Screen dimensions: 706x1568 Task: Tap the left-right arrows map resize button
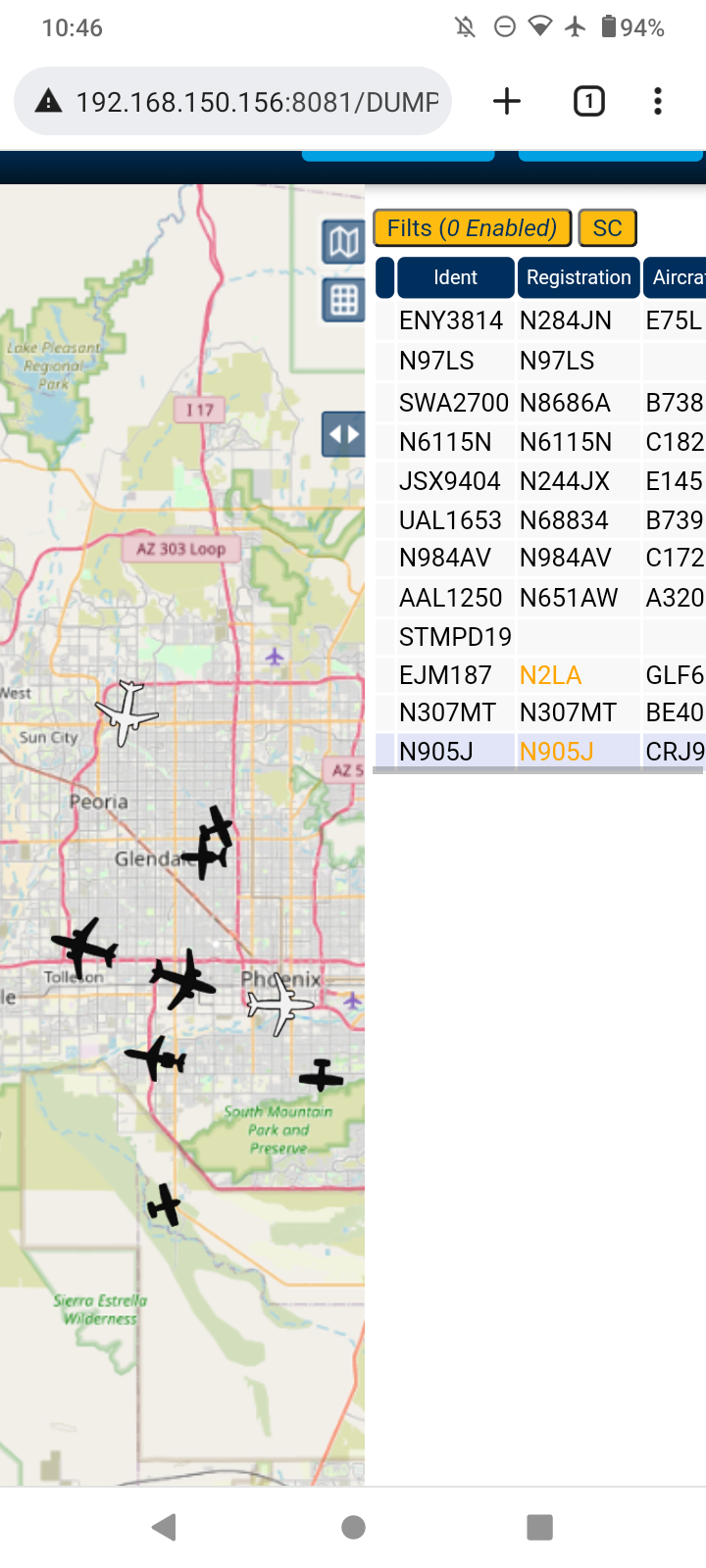point(344,434)
